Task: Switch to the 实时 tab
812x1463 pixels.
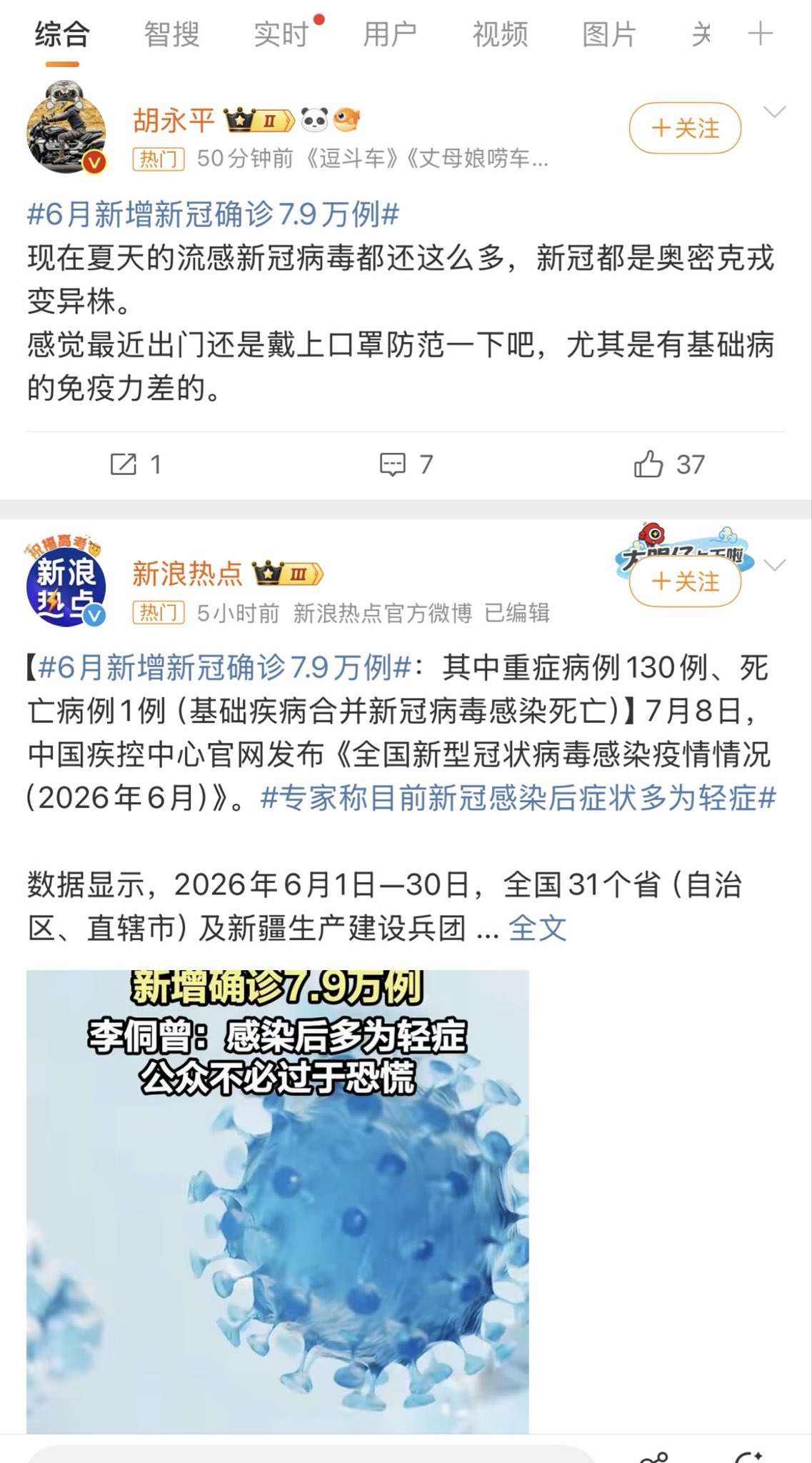Action: [281, 34]
